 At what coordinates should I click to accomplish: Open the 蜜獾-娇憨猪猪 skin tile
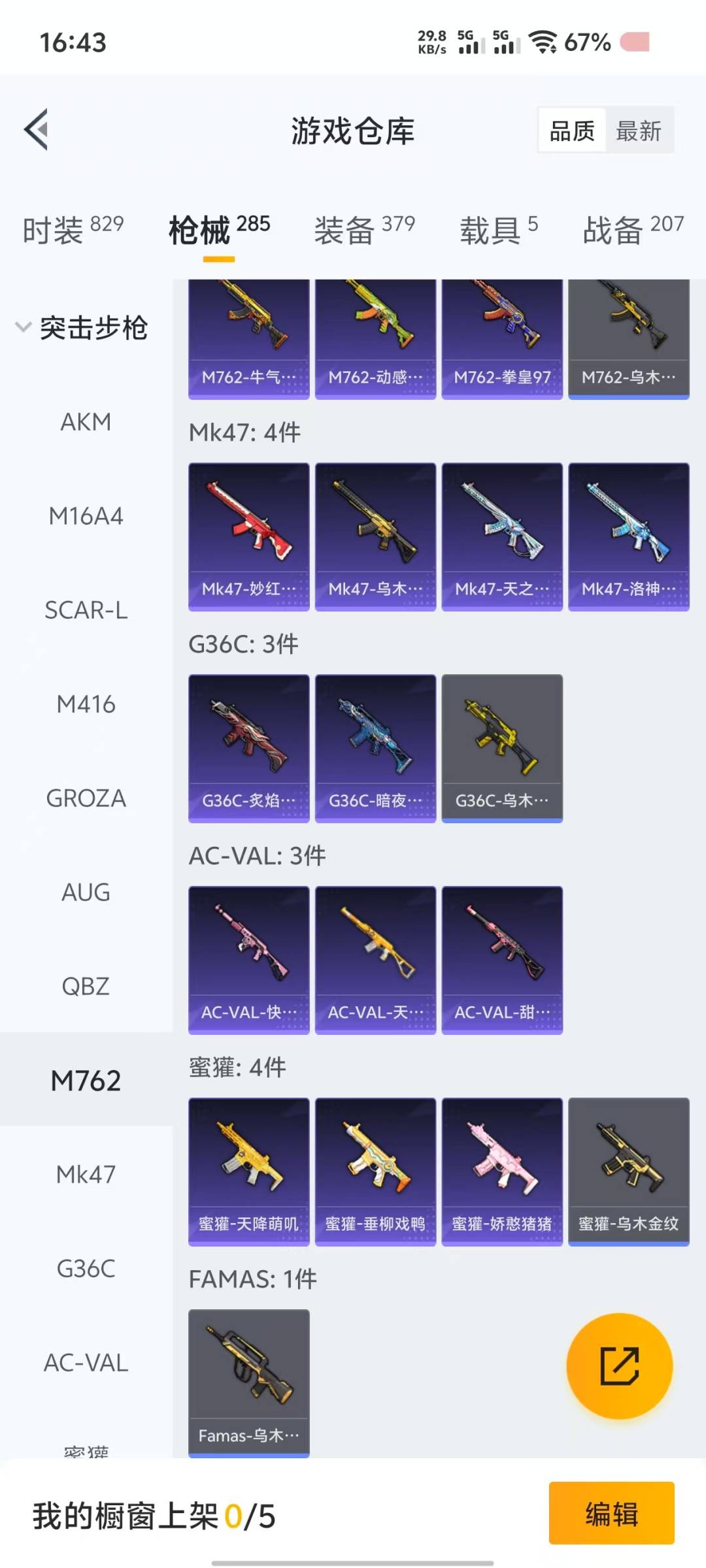coord(502,1171)
